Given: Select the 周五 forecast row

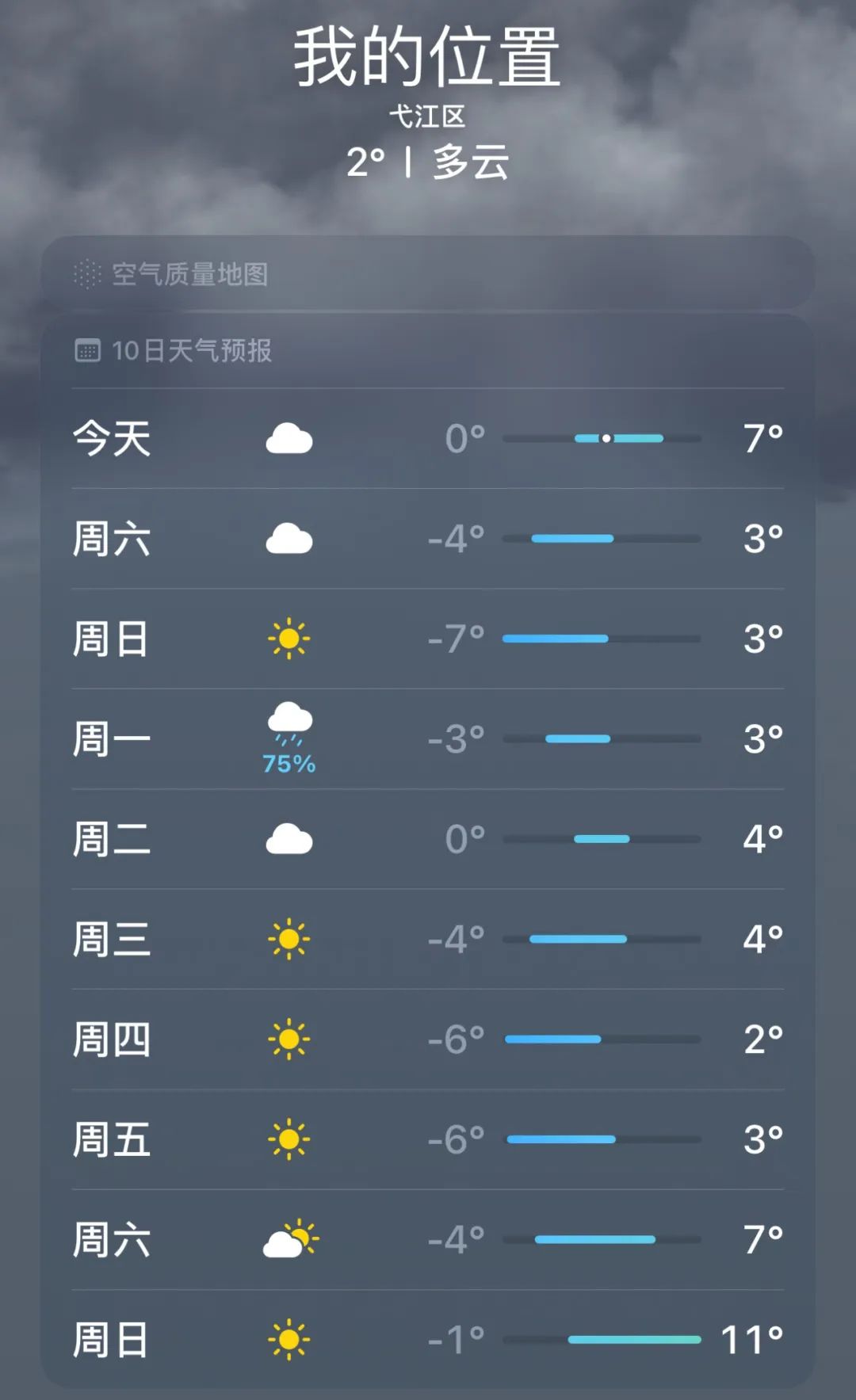Looking at the screenshot, I should 428,1139.
